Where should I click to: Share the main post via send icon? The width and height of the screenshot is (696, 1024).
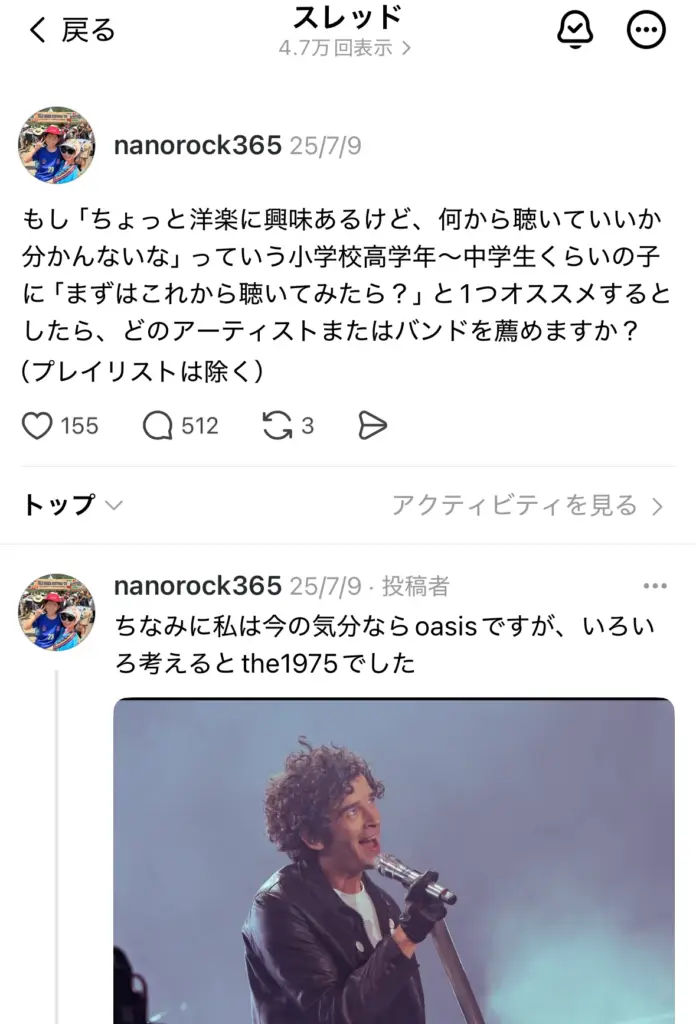click(x=372, y=426)
